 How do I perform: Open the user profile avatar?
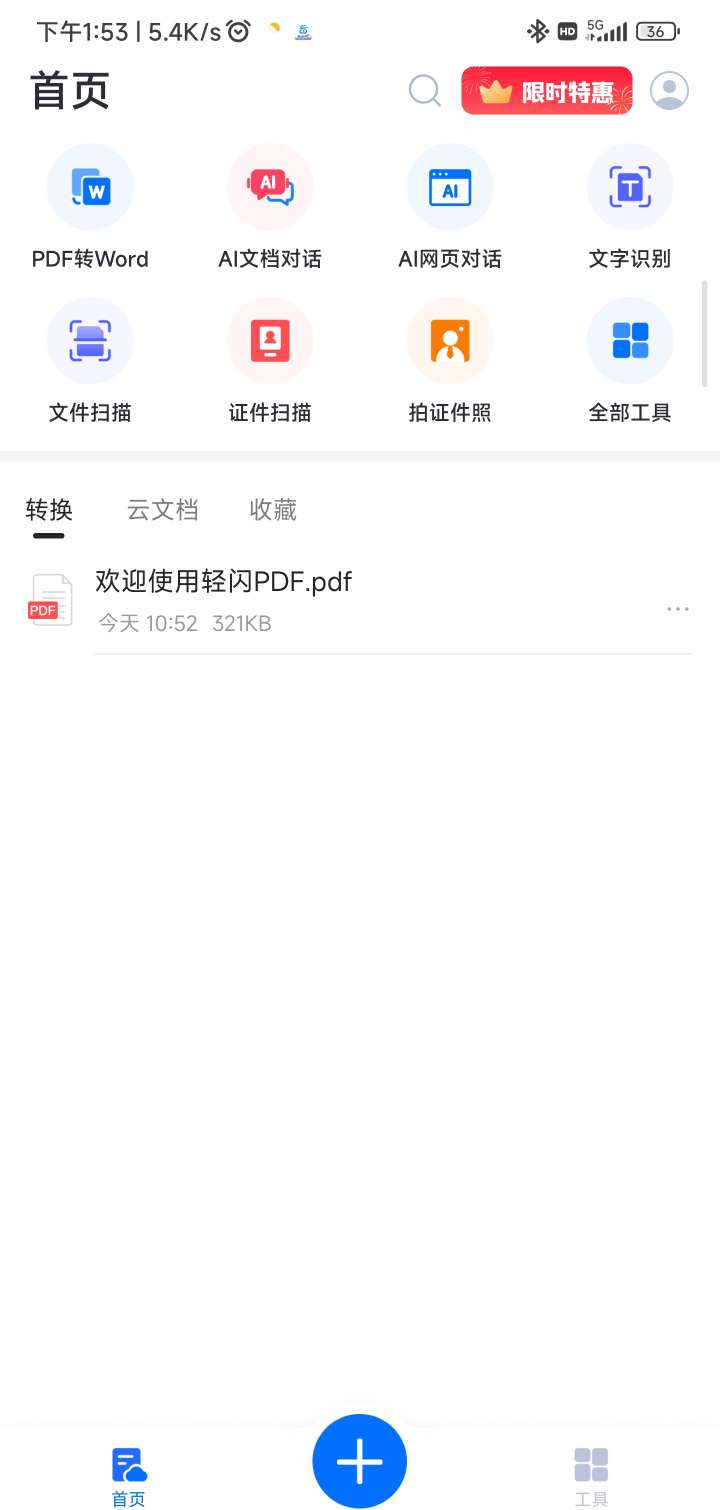(x=670, y=91)
